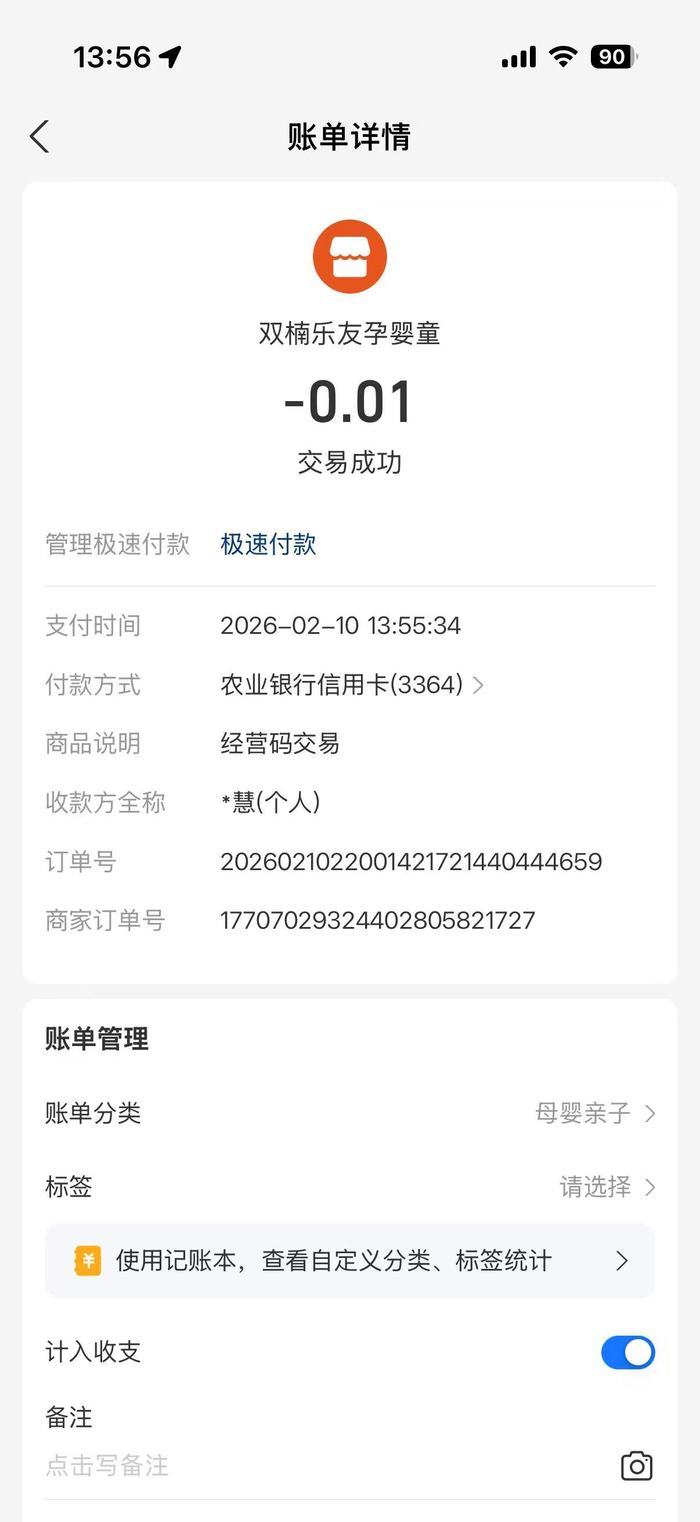
Task: Go back from 账单详情 page
Action: point(40,137)
